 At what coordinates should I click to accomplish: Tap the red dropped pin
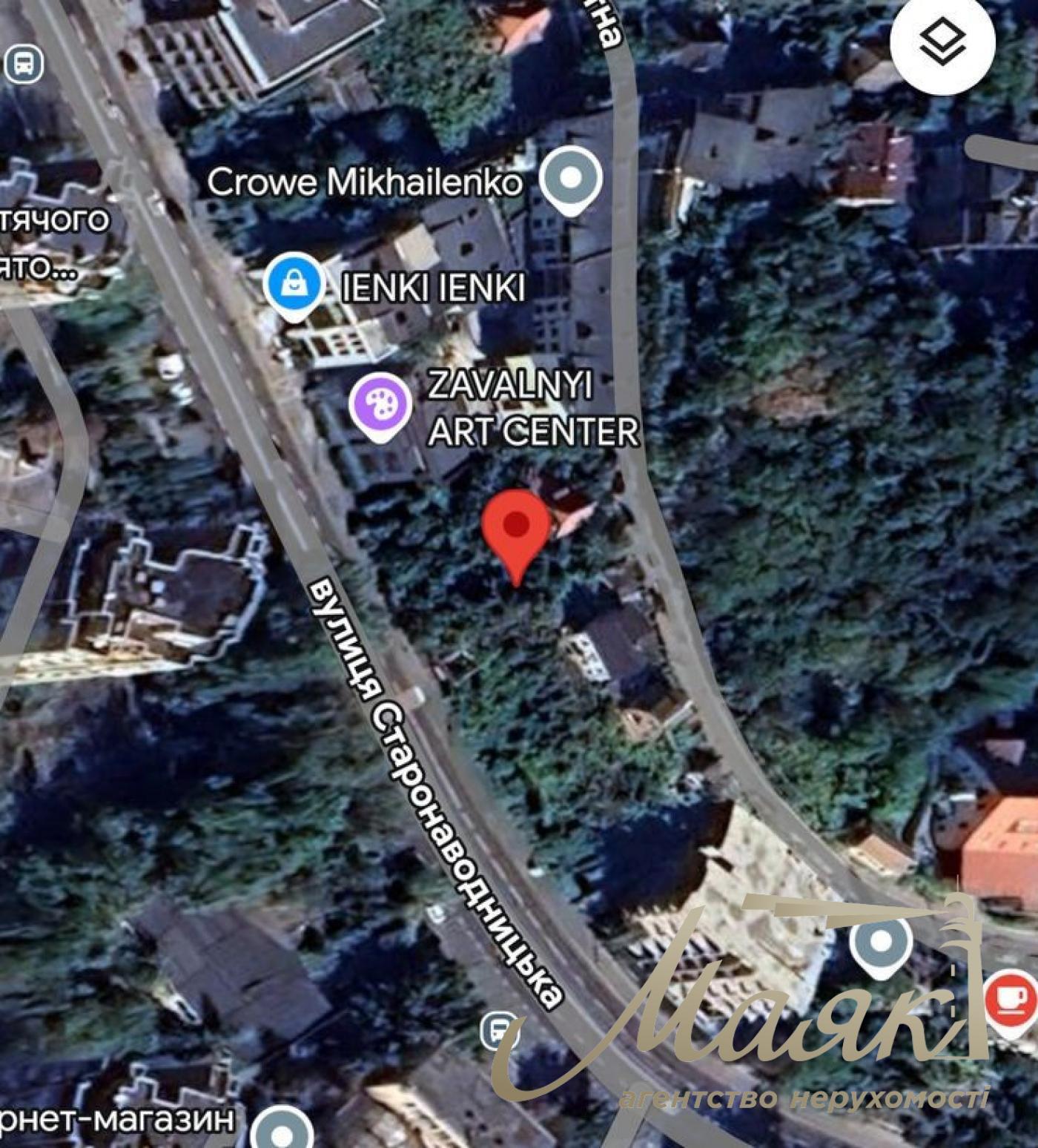[x=517, y=528]
